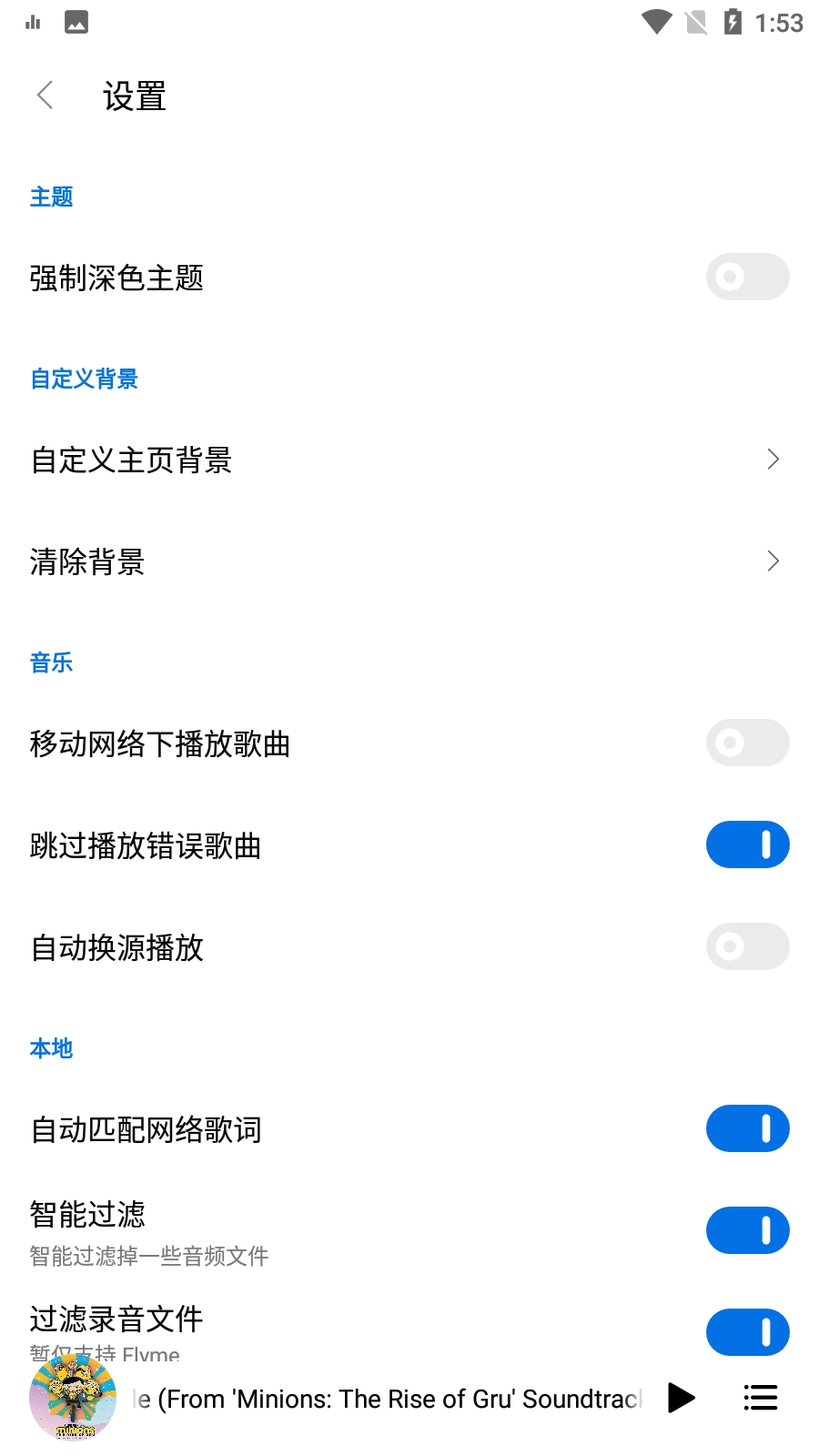The width and height of the screenshot is (819, 1456).
Task: Open the playlist queue icon
Action: tap(760, 1398)
